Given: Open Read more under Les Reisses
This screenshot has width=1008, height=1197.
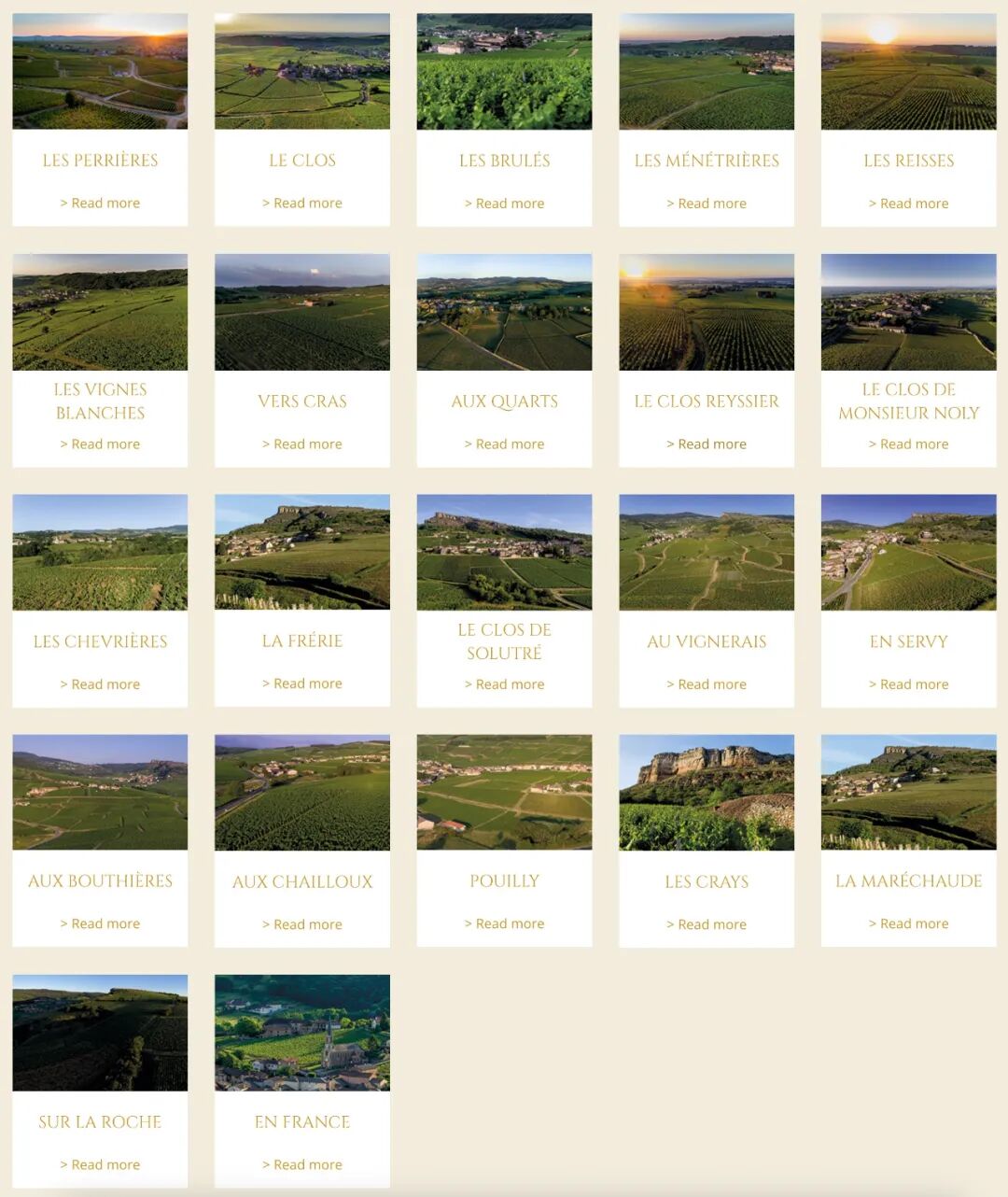Looking at the screenshot, I should [x=908, y=203].
